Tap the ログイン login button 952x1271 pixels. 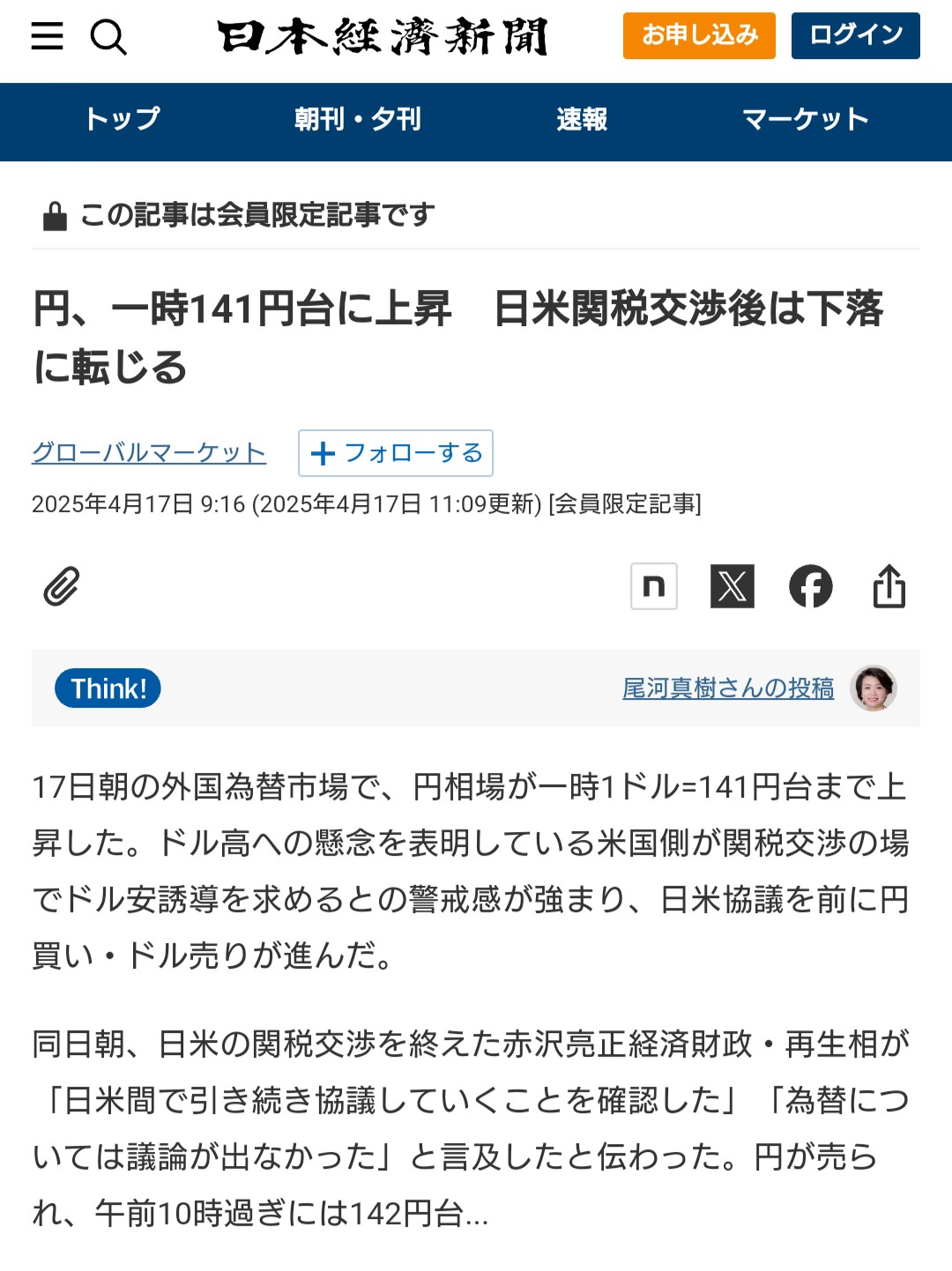tap(855, 36)
